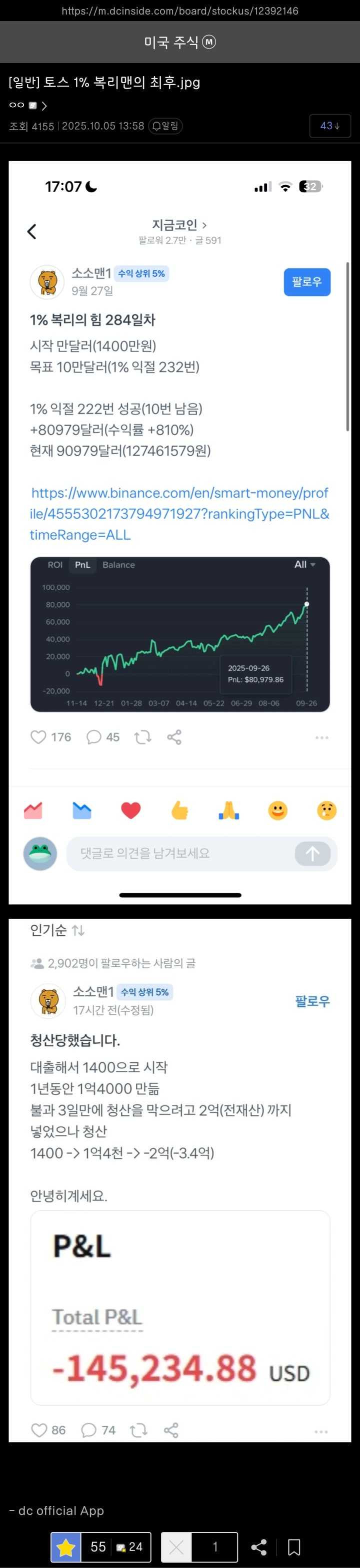Share this post

258,1546
